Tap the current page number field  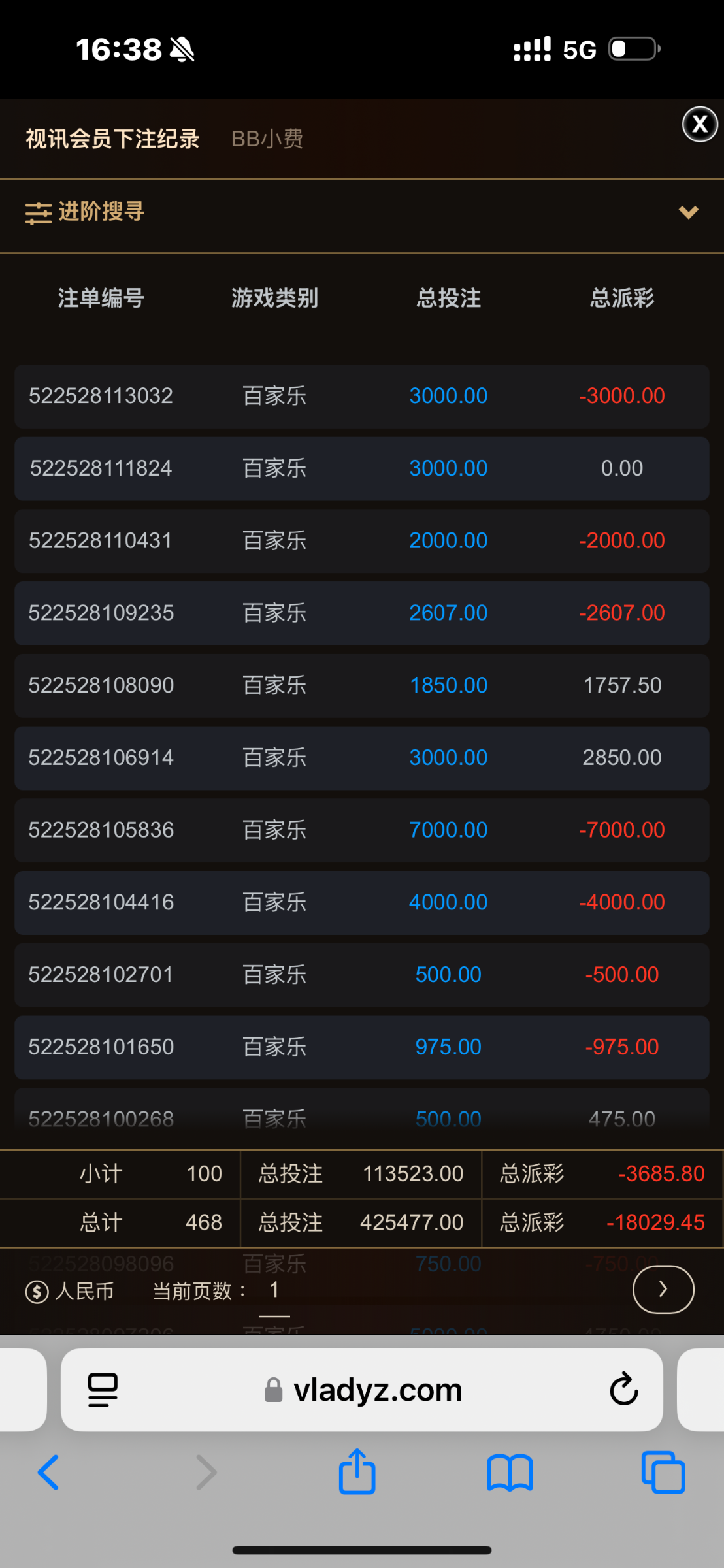point(274,1290)
